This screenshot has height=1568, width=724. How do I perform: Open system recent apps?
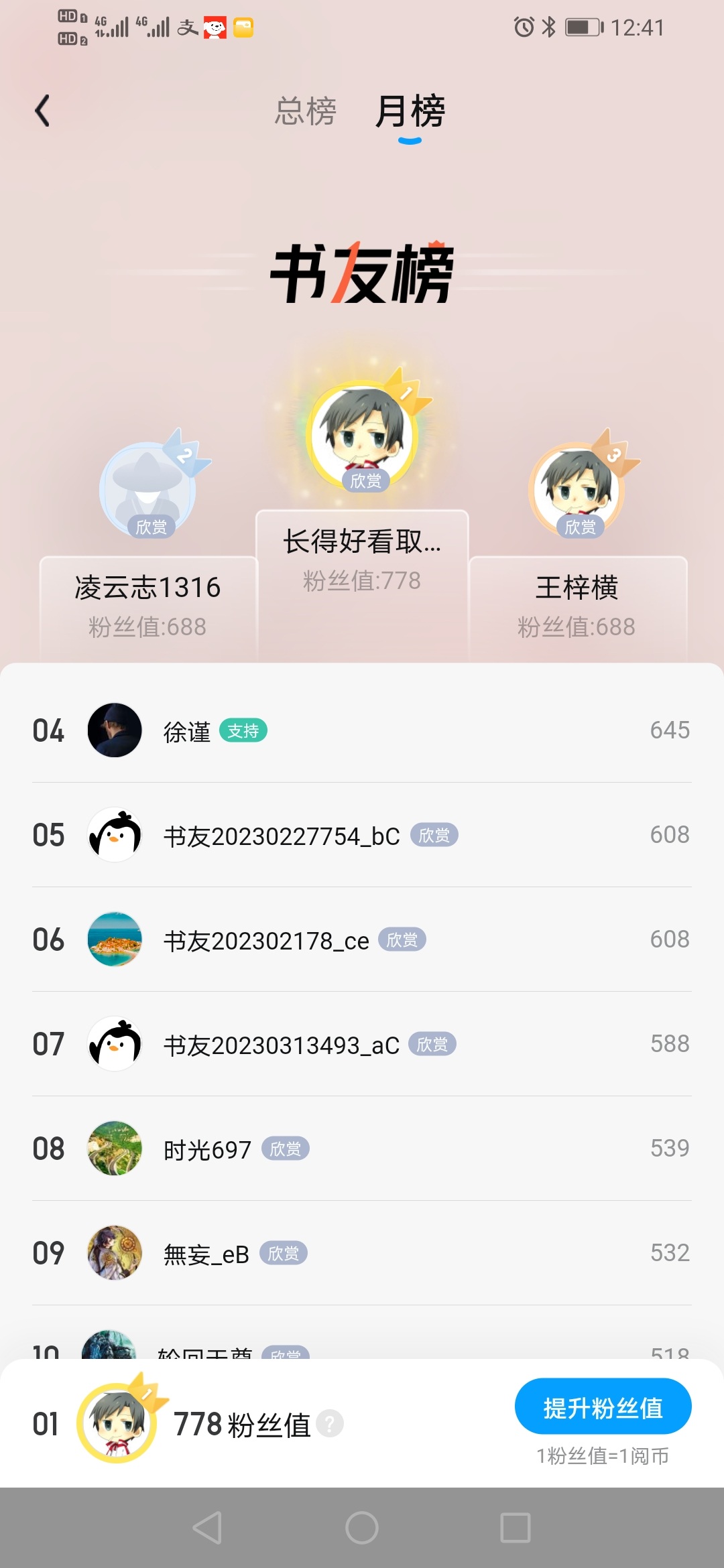[x=516, y=1528]
